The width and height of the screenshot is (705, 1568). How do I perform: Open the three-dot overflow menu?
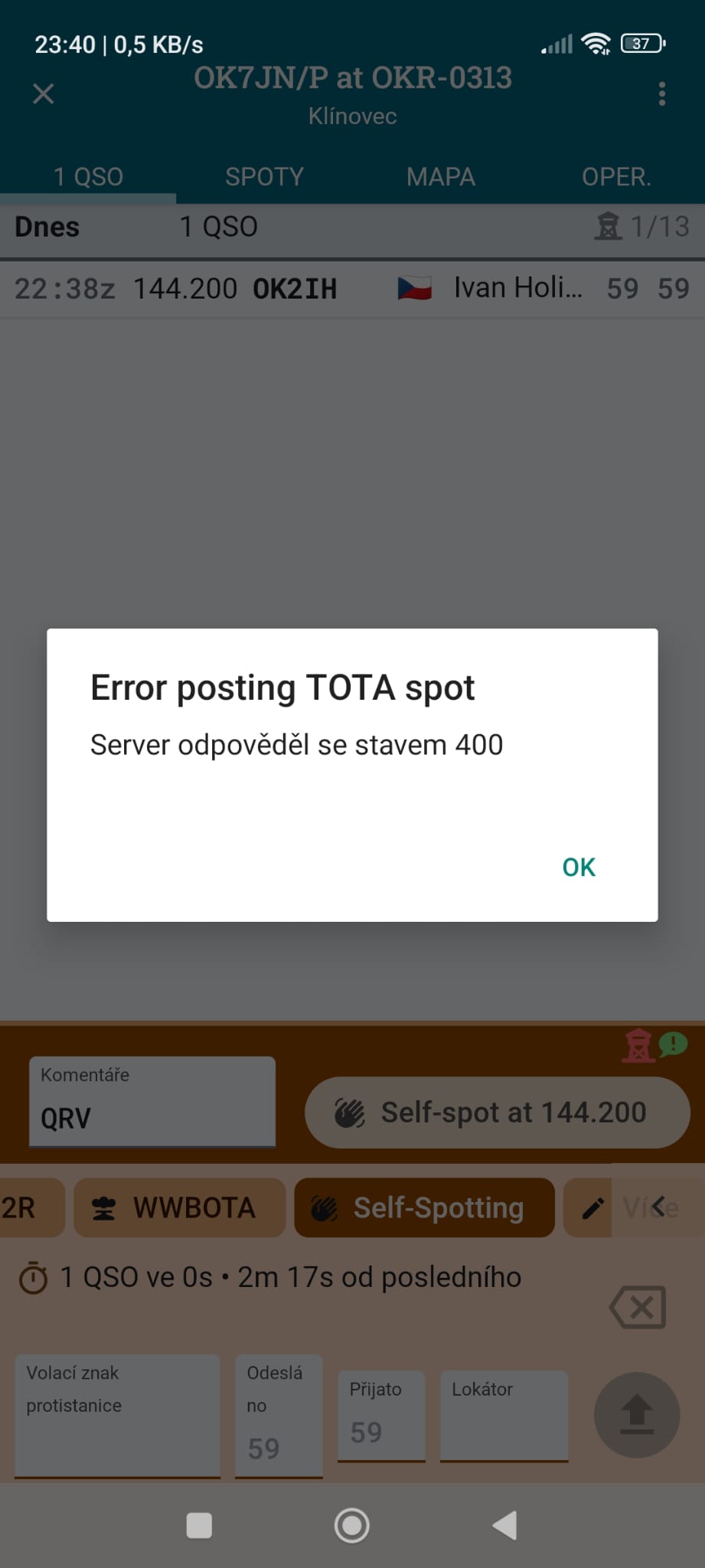click(661, 93)
